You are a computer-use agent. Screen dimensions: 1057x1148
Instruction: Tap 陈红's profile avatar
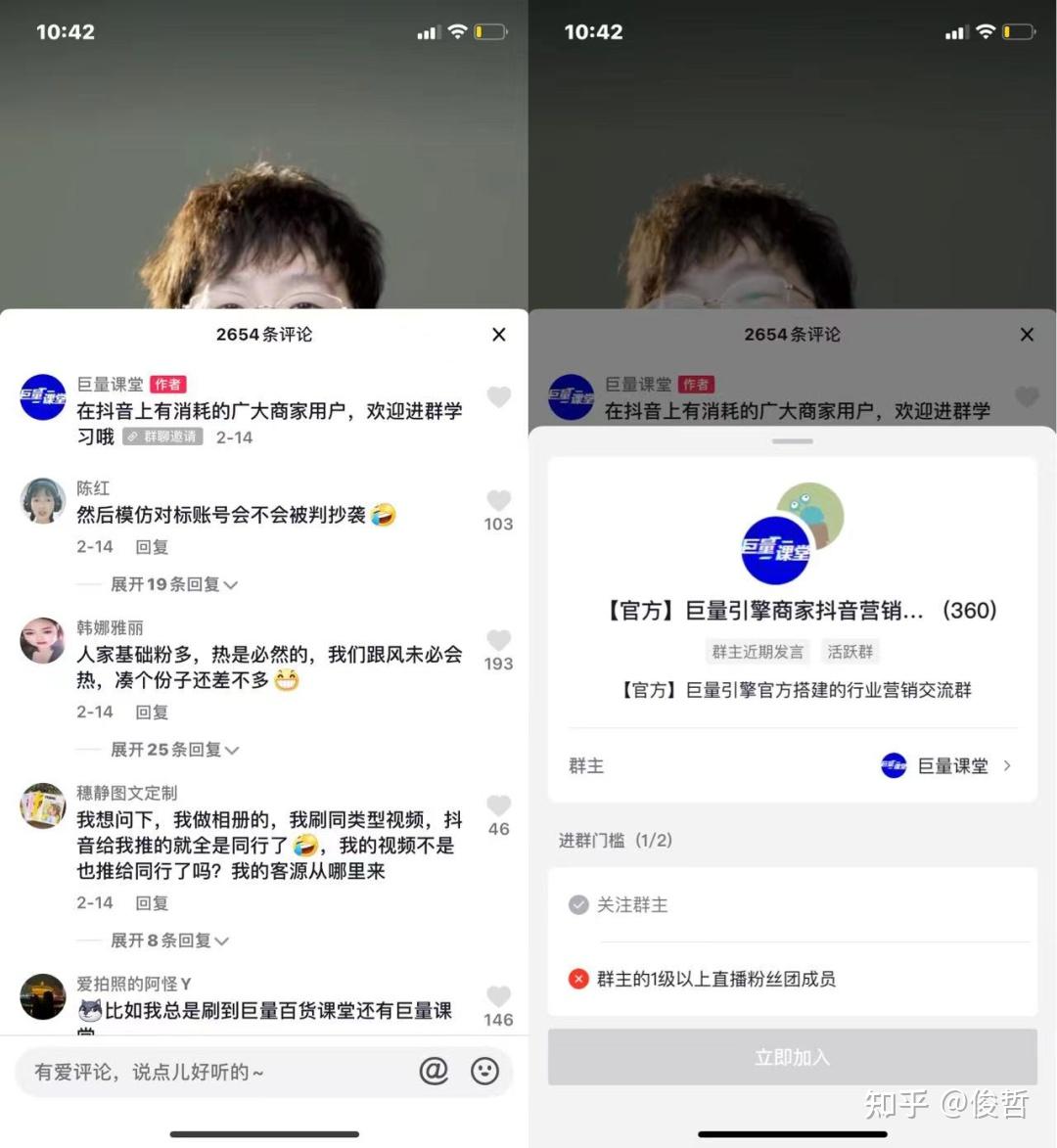(42, 503)
